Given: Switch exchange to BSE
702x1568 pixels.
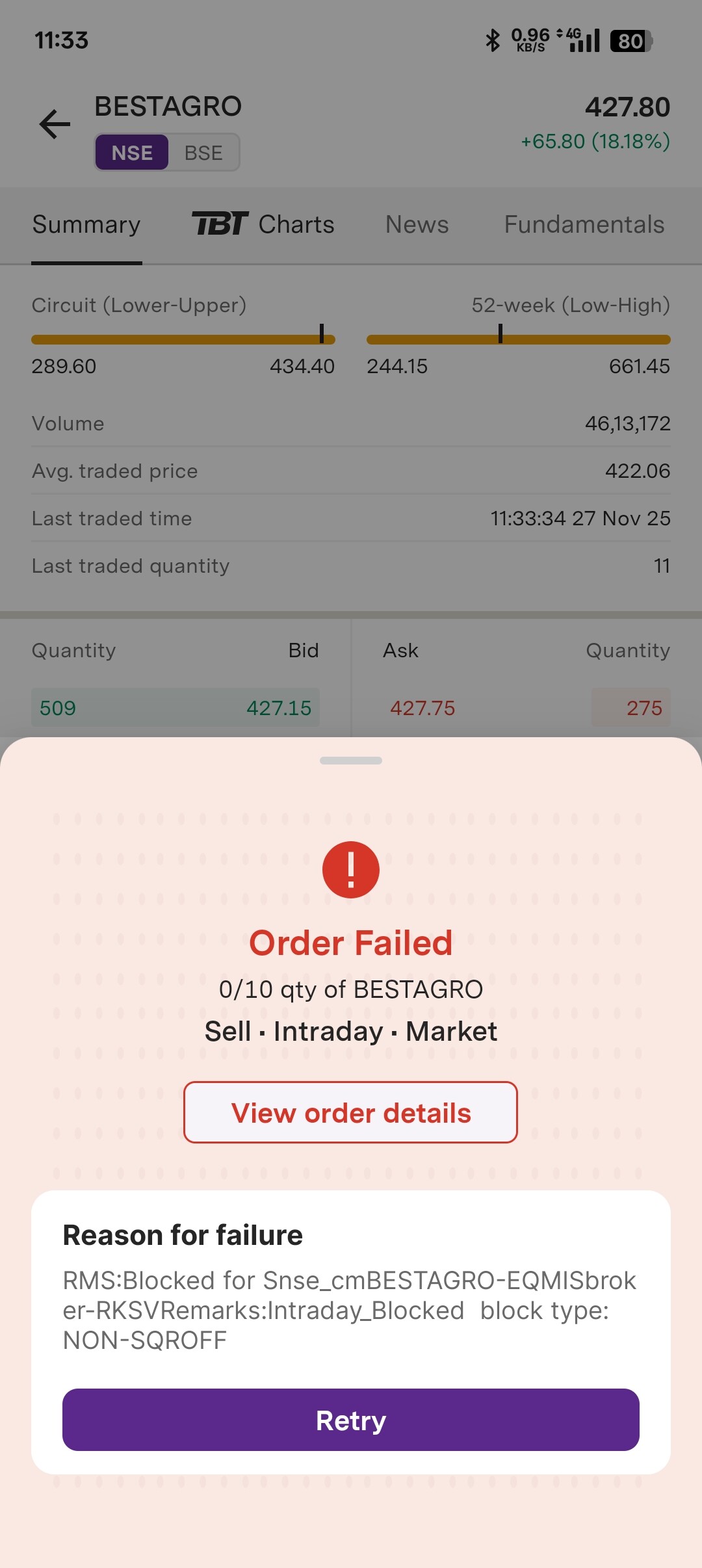Looking at the screenshot, I should tap(203, 153).
